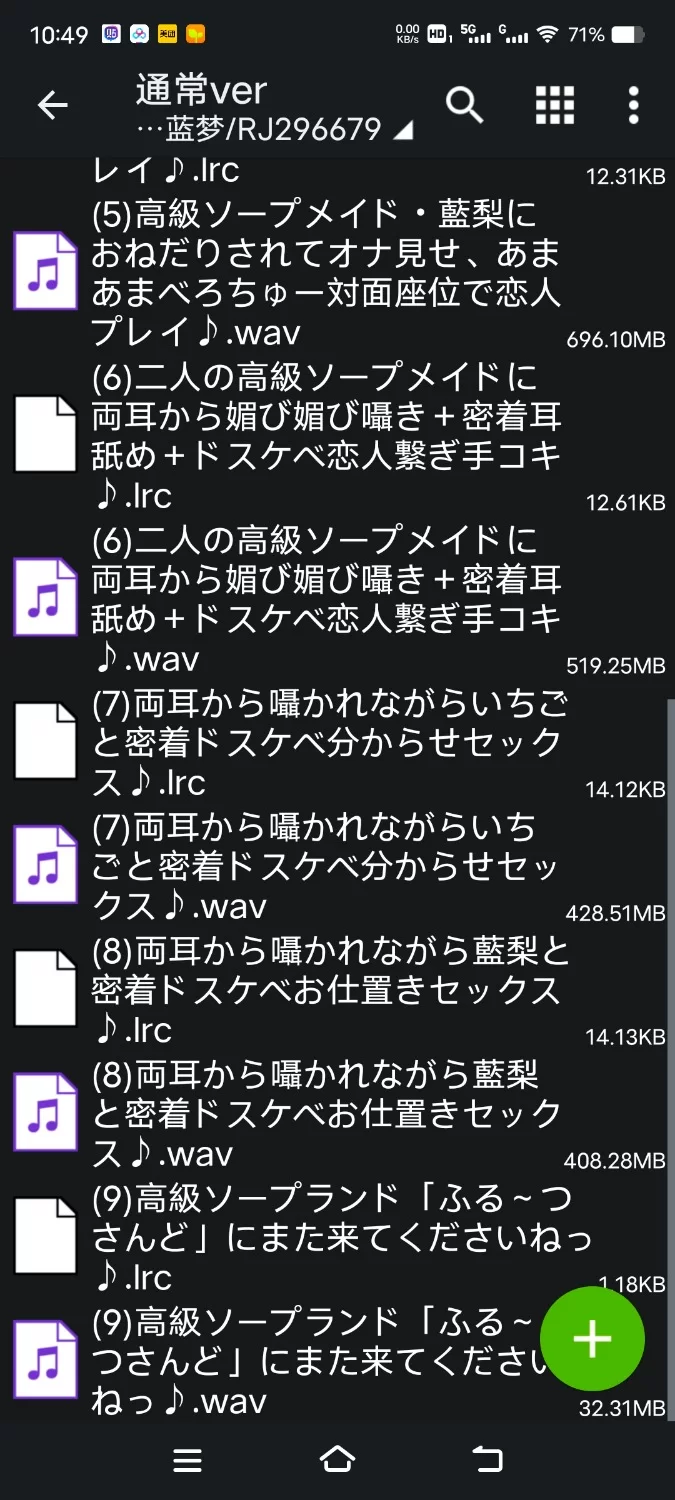675x1500 pixels.
Task: Select the (7) .wav audio file
Action: (325, 866)
